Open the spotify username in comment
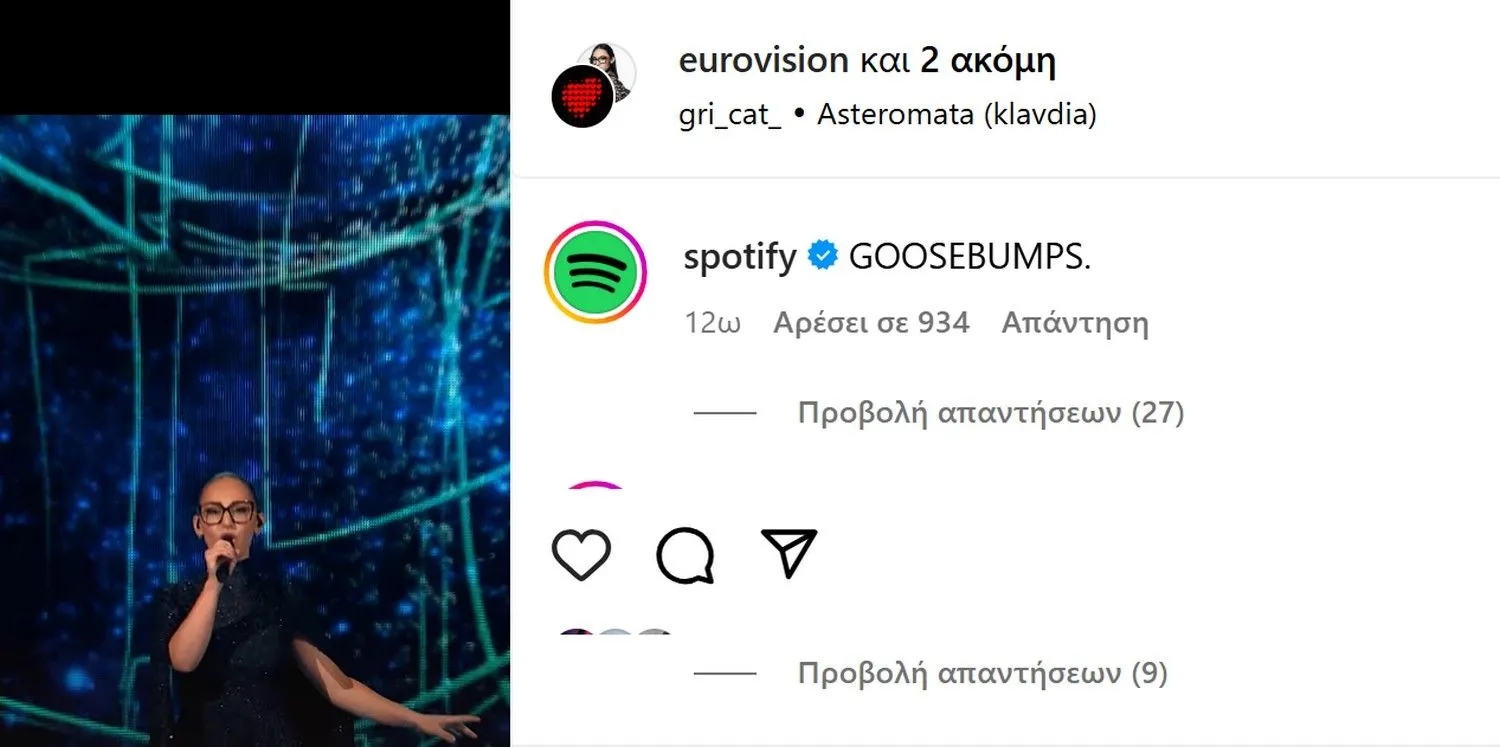 [x=739, y=258]
